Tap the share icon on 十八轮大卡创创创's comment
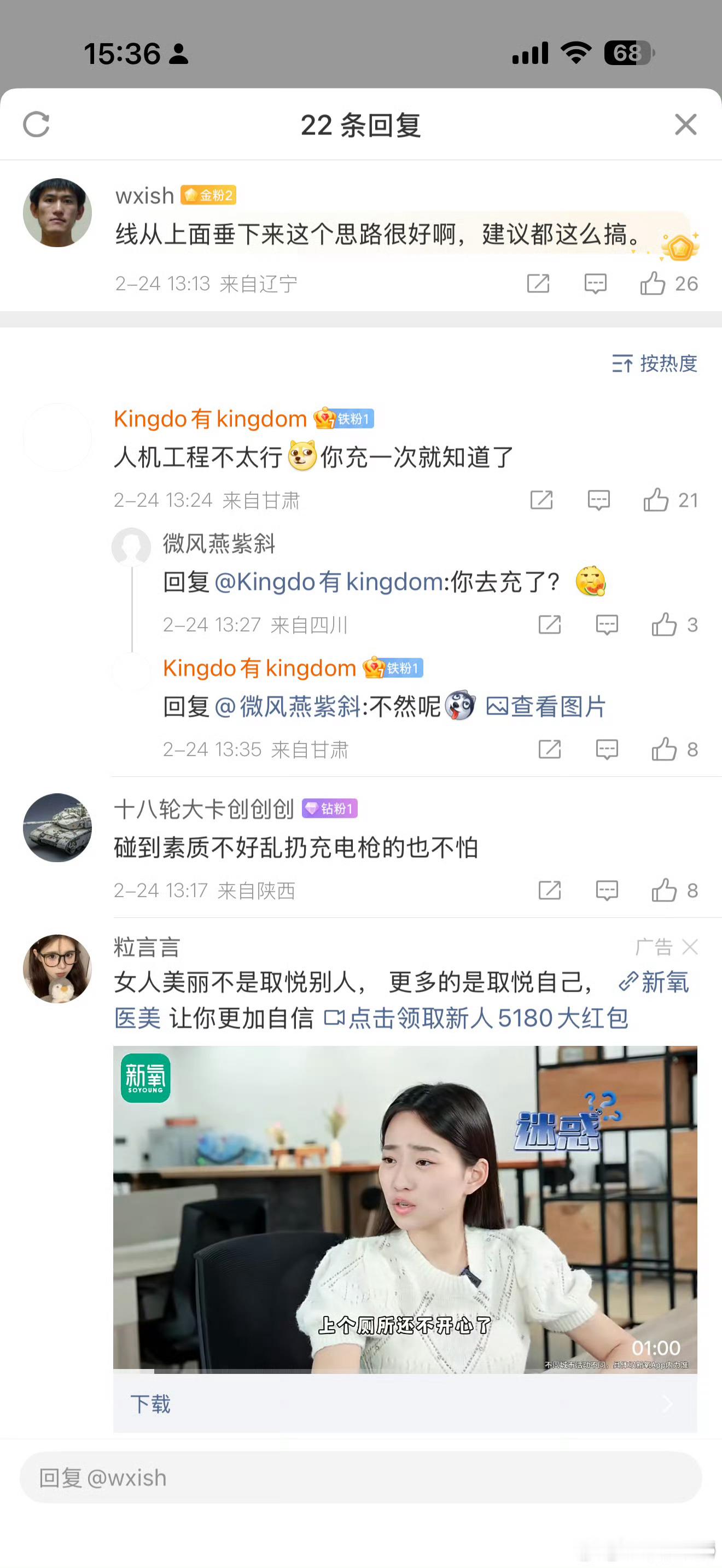 [549, 891]
